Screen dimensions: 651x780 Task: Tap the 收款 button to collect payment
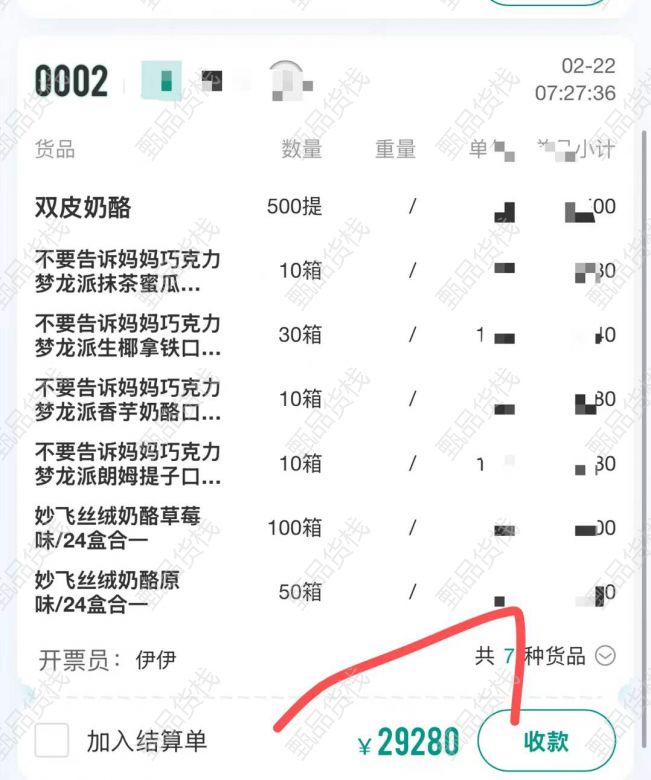pyautogui.click(x=546, y=741)
